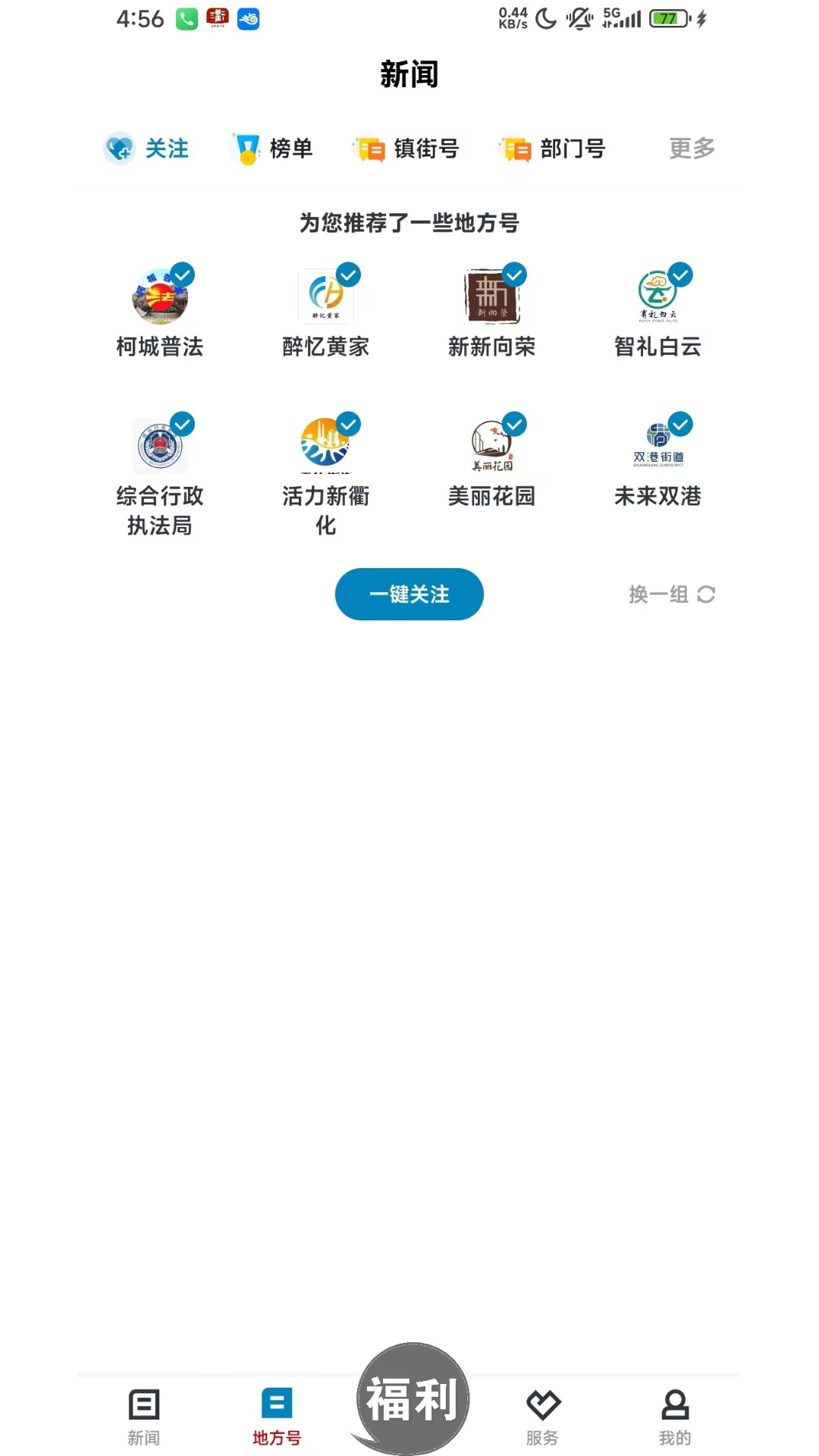Tap 换一组 to refresh recommendations
Image resolution: width=819 pixels, height=1456 pixels.
pyautogui.click(x=660, y=595)
